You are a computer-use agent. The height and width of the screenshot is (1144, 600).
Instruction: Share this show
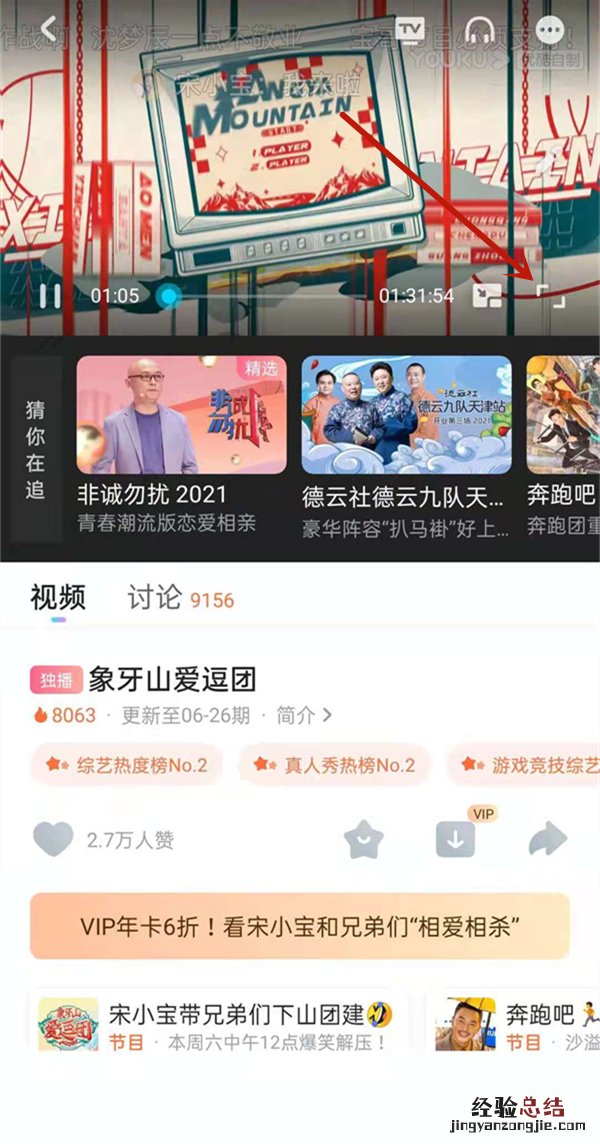[548, 840]
